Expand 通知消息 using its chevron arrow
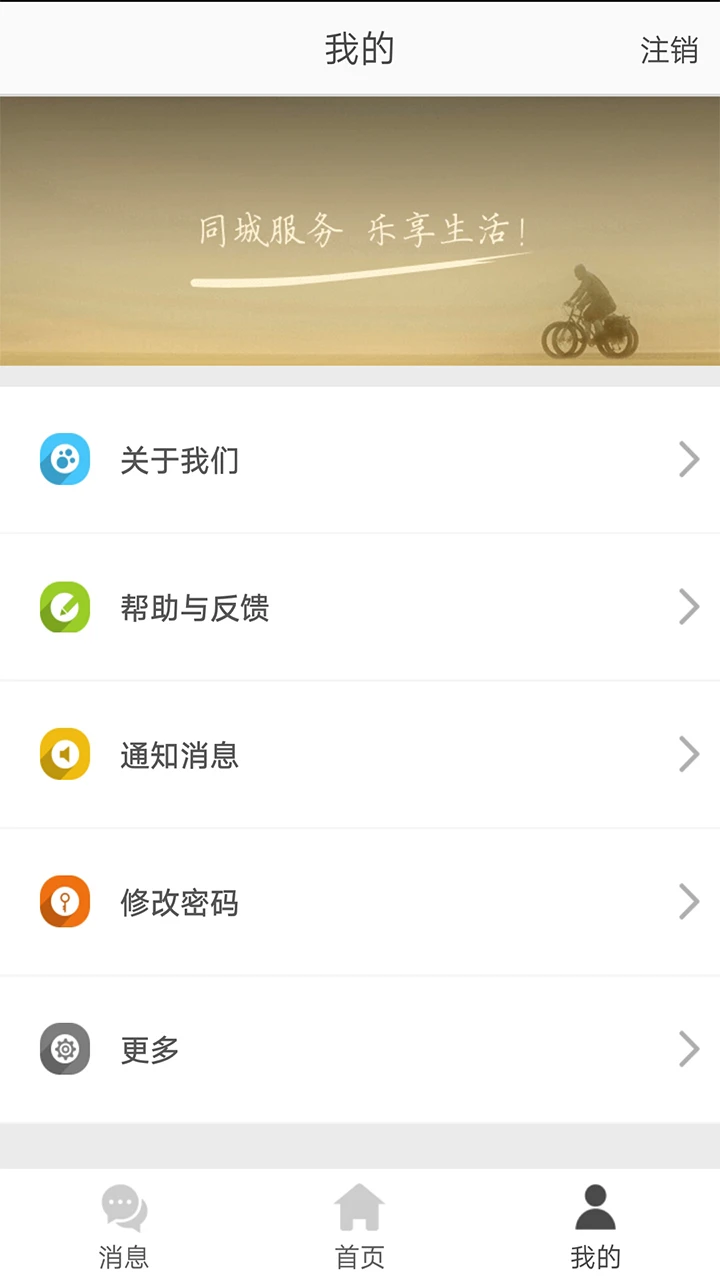720x1280 pixels. [689, 754]
